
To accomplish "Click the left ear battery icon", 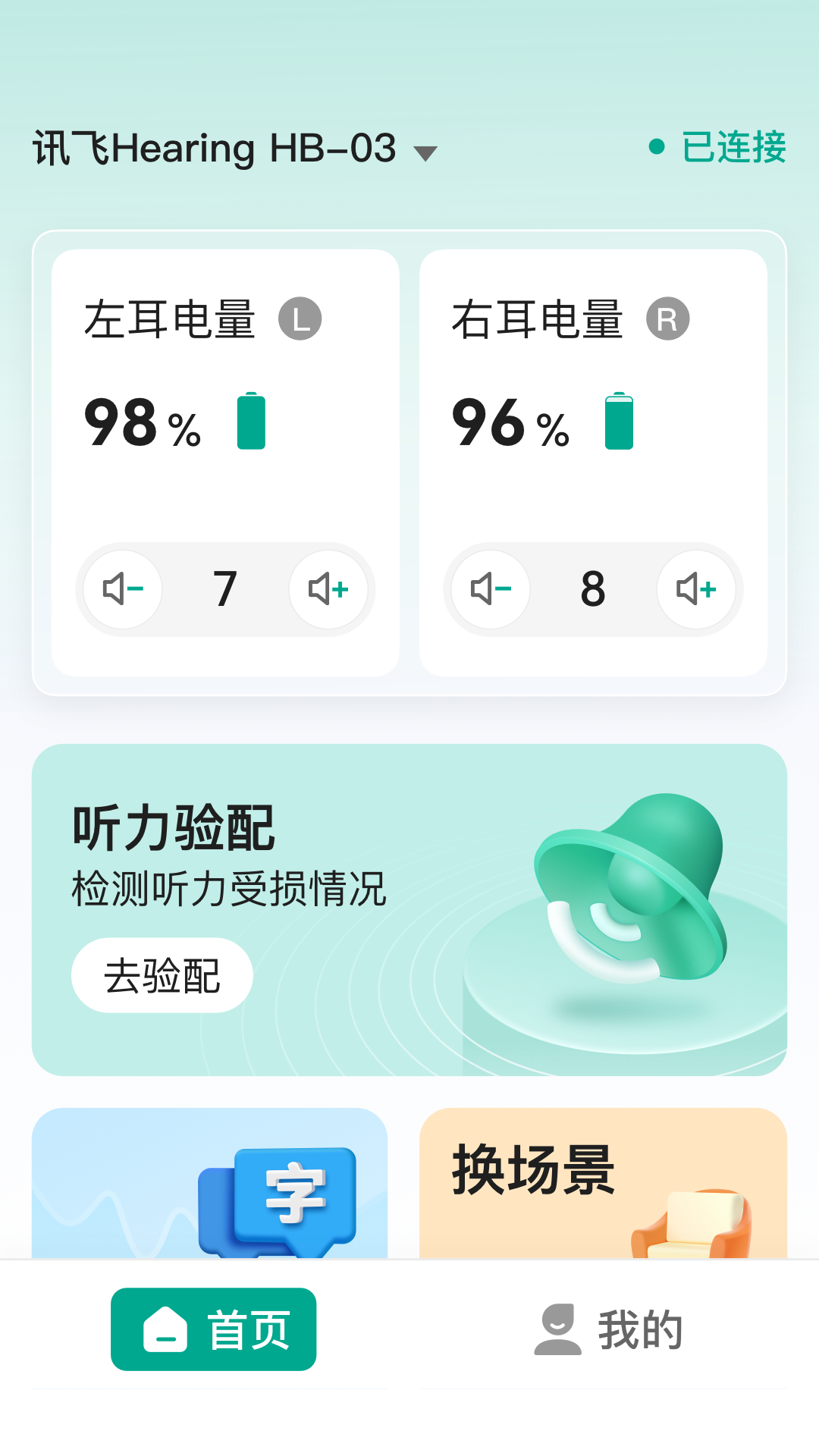I will point(250,422).
